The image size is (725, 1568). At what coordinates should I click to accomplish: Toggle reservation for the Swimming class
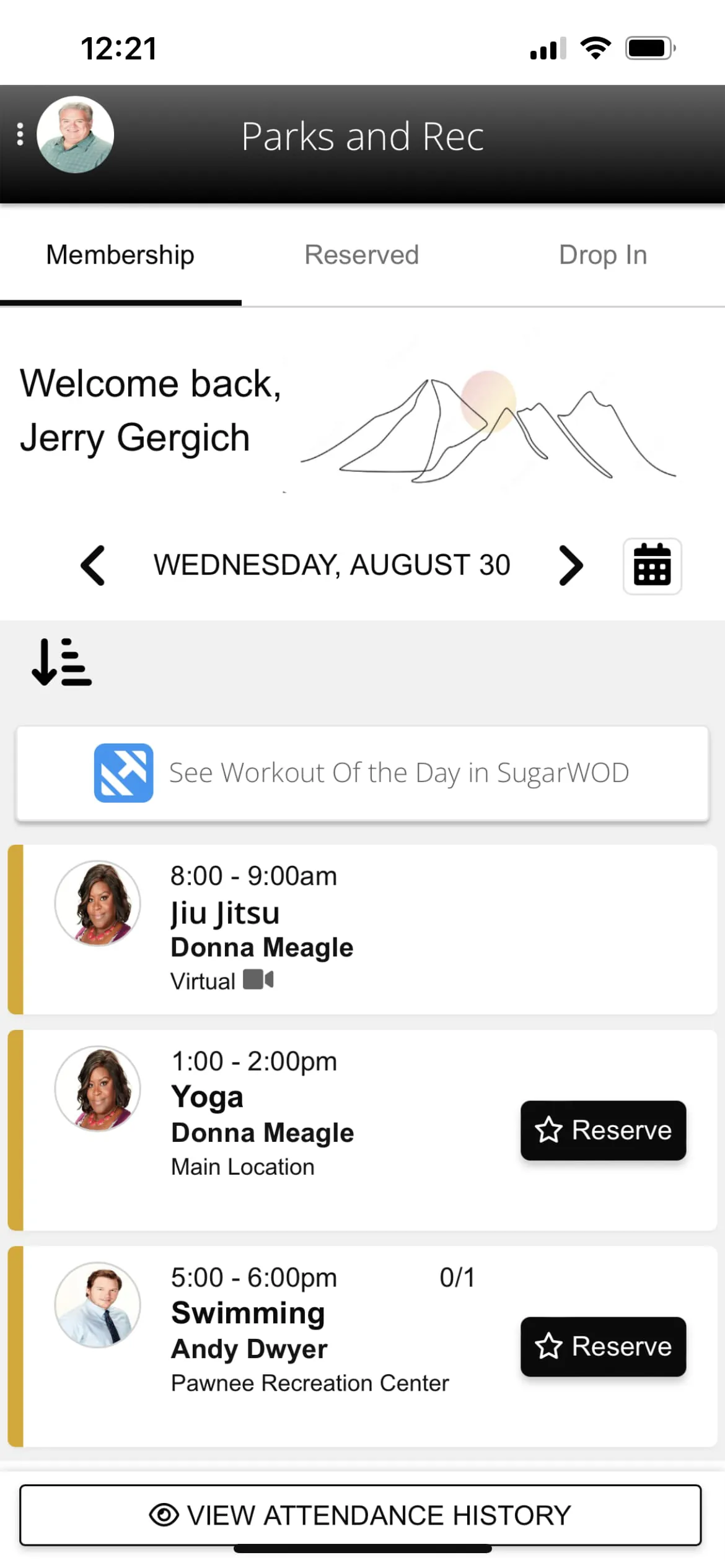tap(603, 1347)
